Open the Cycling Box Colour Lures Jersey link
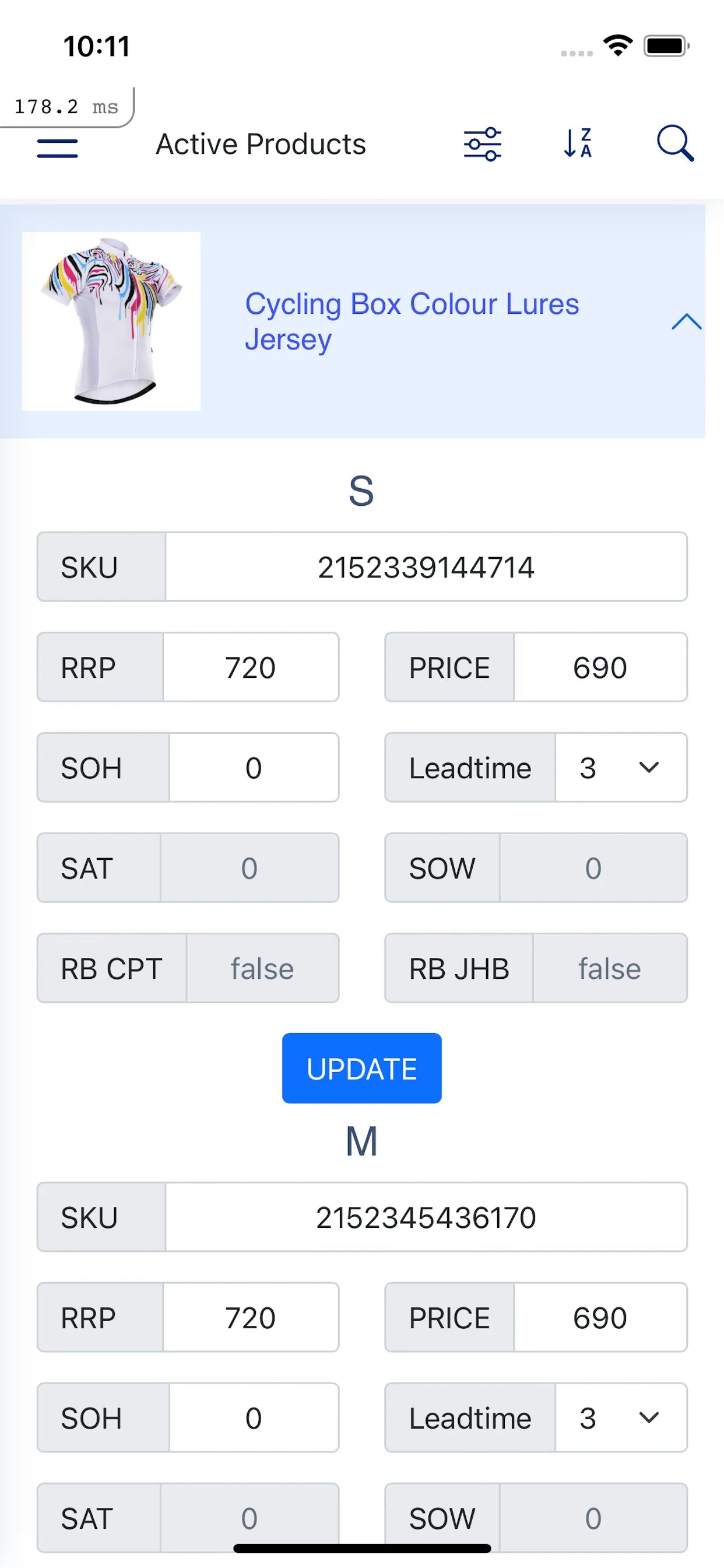This screenshot has height=1568, width=724. 412,321
